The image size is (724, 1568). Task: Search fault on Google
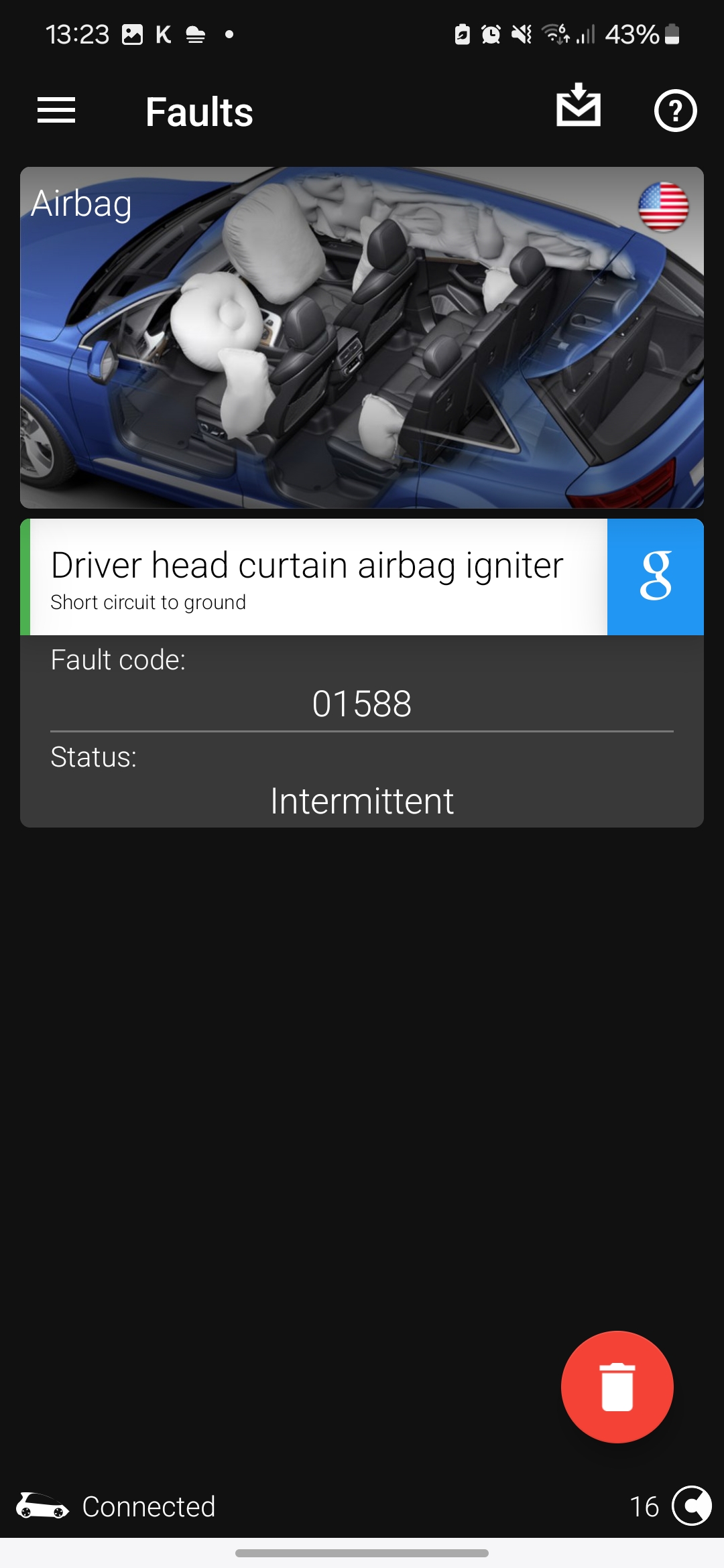click(x=655, y=577)
